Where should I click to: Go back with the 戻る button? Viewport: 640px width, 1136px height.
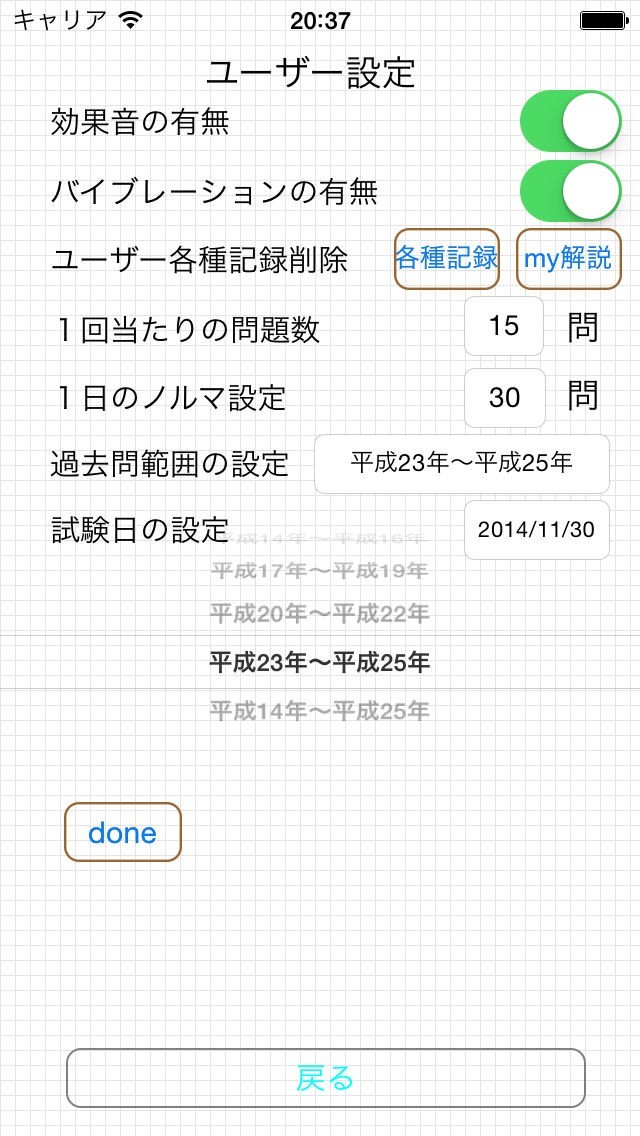(325, 1078)
